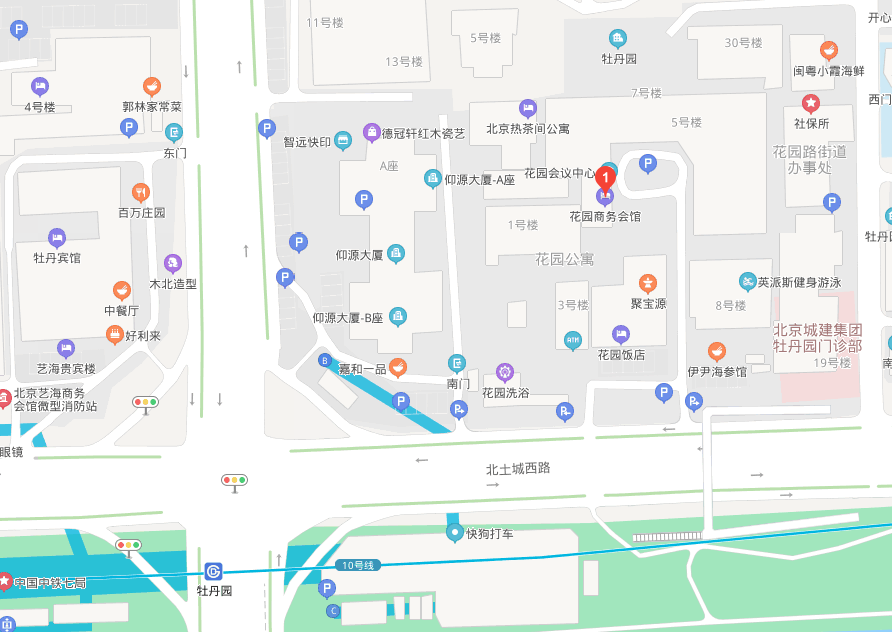Tap the red marker 1 at 花园商务会馆

605,180
